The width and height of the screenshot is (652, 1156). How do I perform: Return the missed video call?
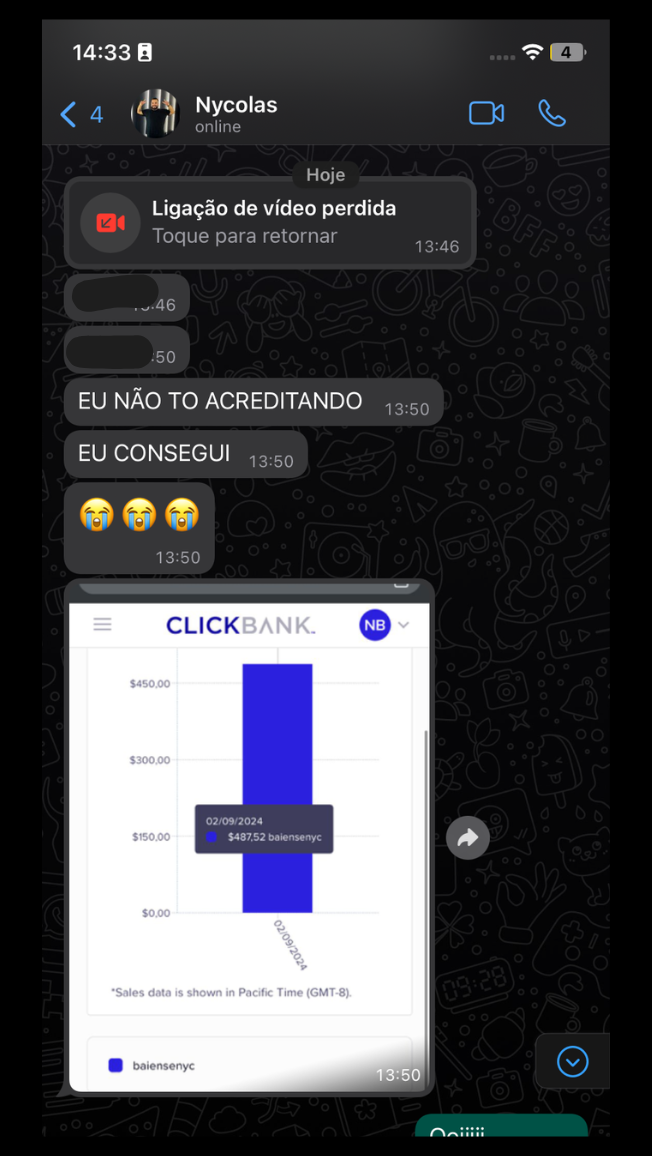pos(270,222)
